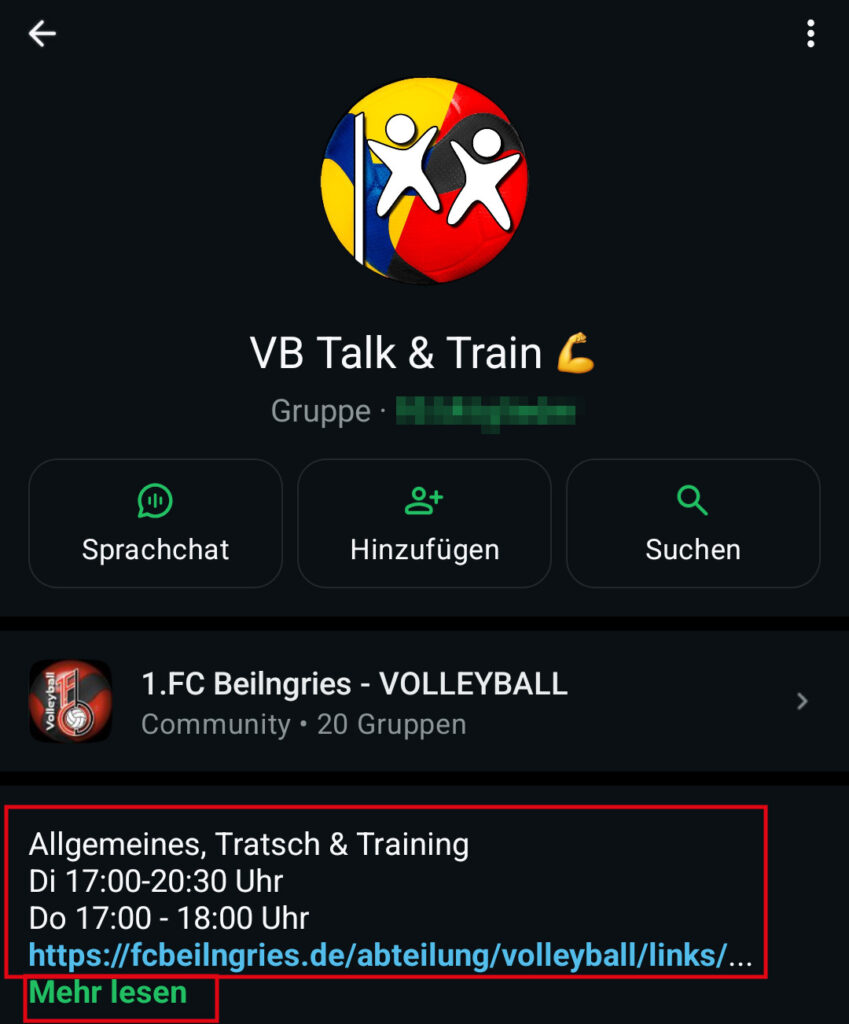Start a Sprachchat voice chat
Image resolution: width=849 pixels, height=1024 pixels.
(155, 523)
